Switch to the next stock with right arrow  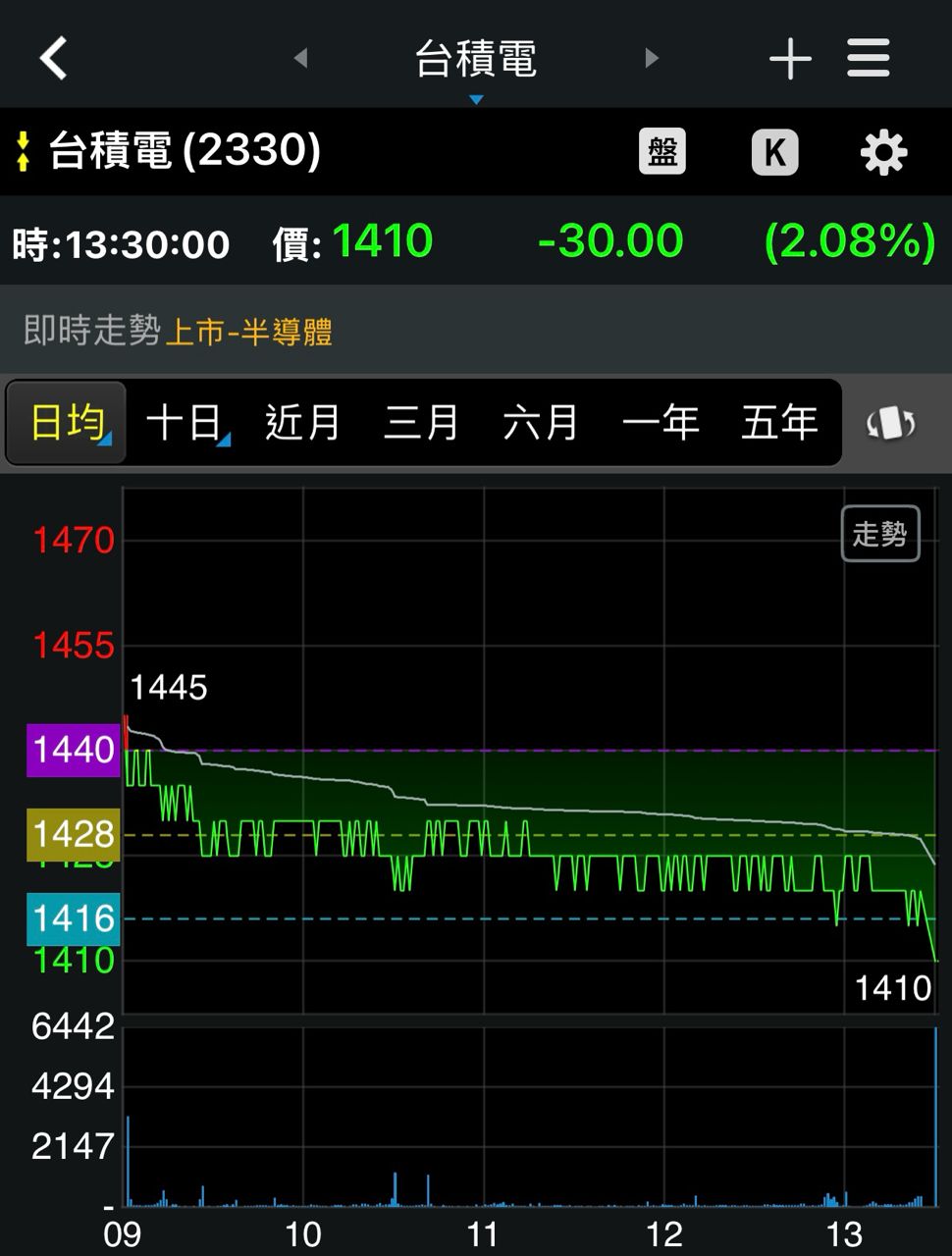point(651,58)
